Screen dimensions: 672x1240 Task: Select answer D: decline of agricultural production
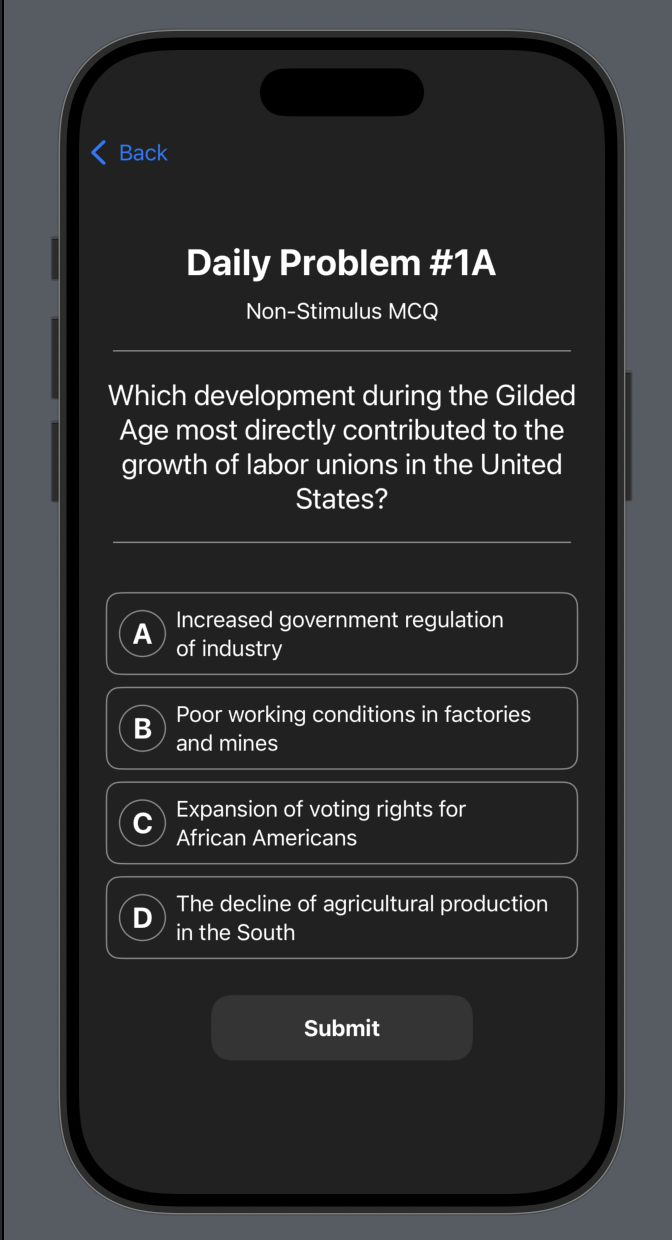pos(341,918)
